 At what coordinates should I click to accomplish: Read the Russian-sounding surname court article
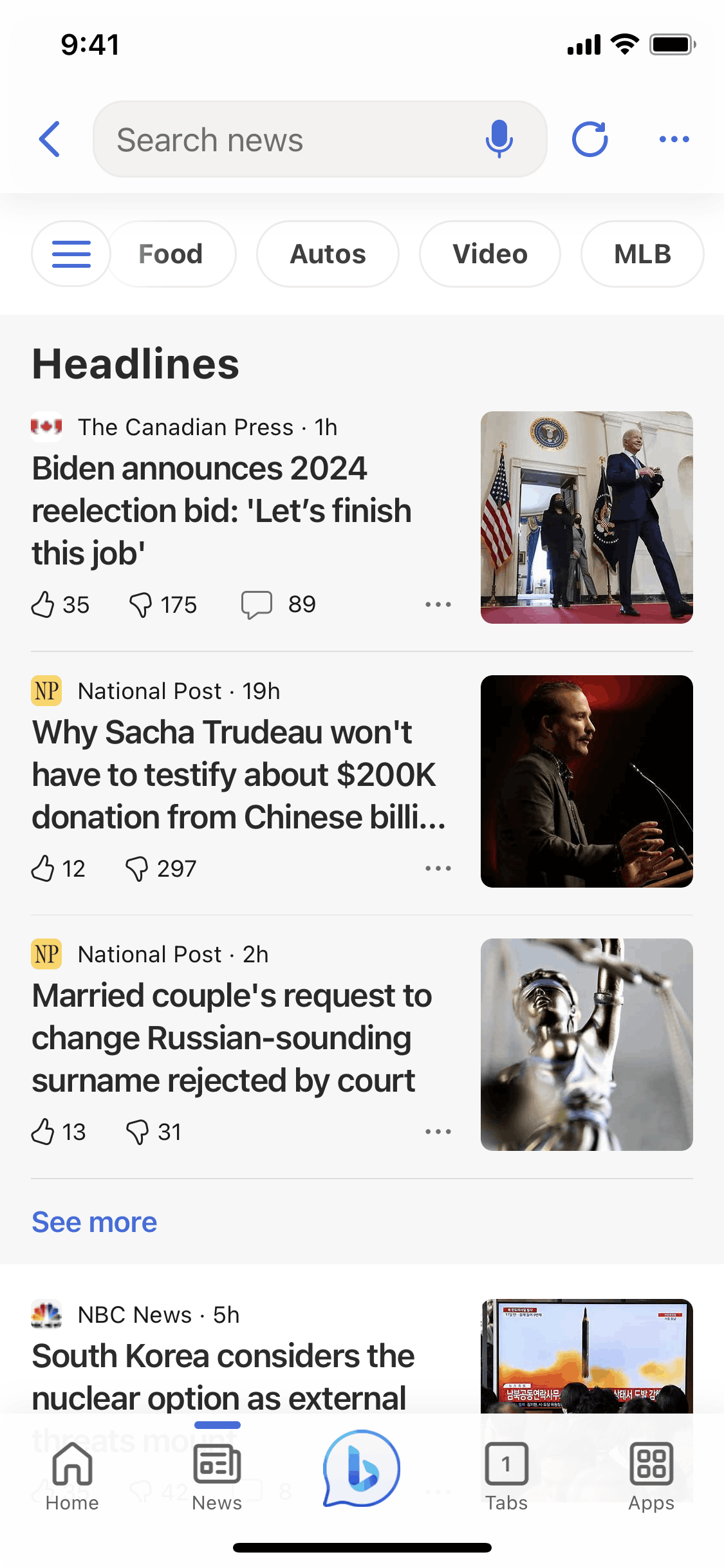232,1038
